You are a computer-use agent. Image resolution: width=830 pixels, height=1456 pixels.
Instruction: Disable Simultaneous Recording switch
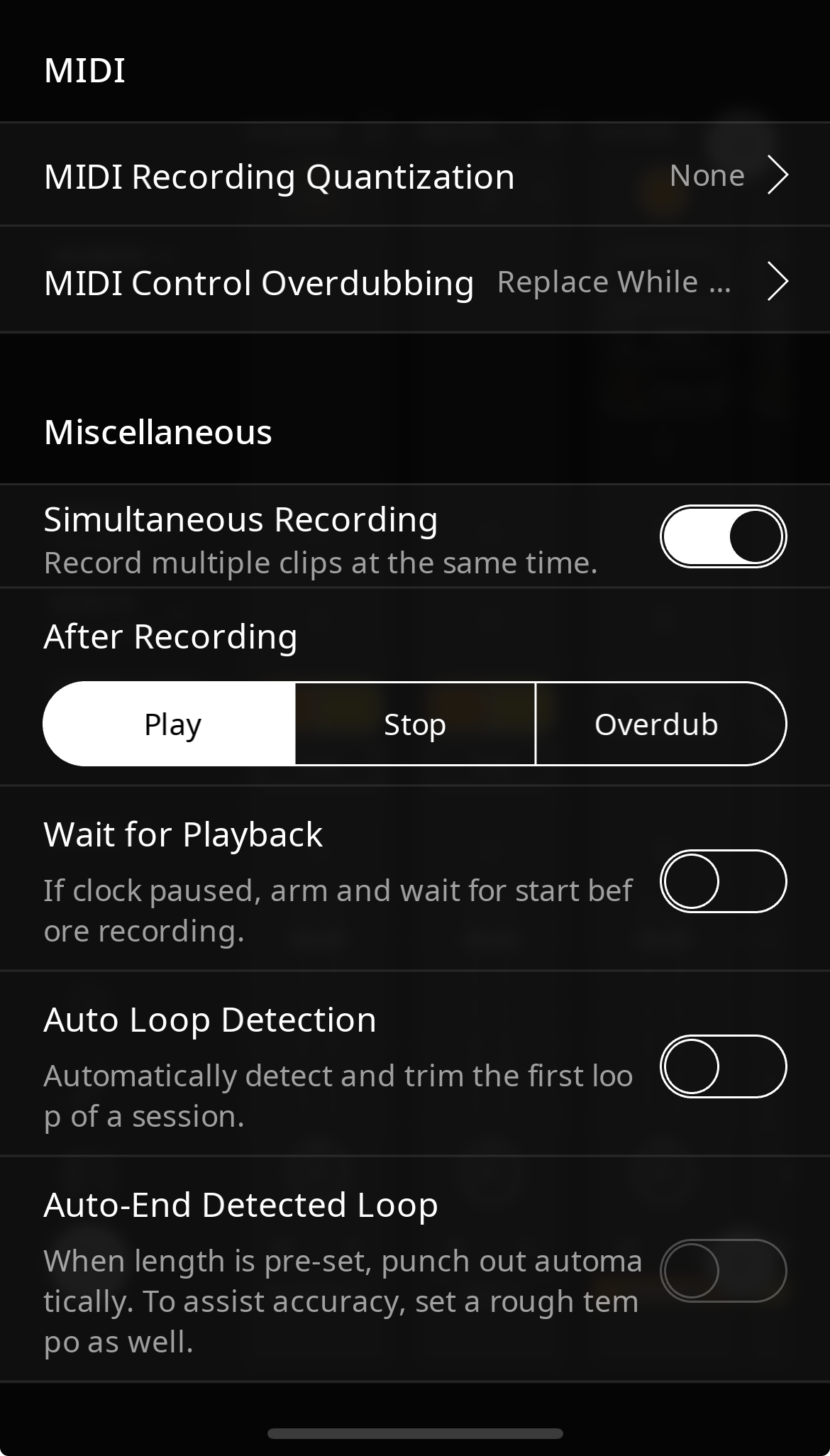(723, 536)
